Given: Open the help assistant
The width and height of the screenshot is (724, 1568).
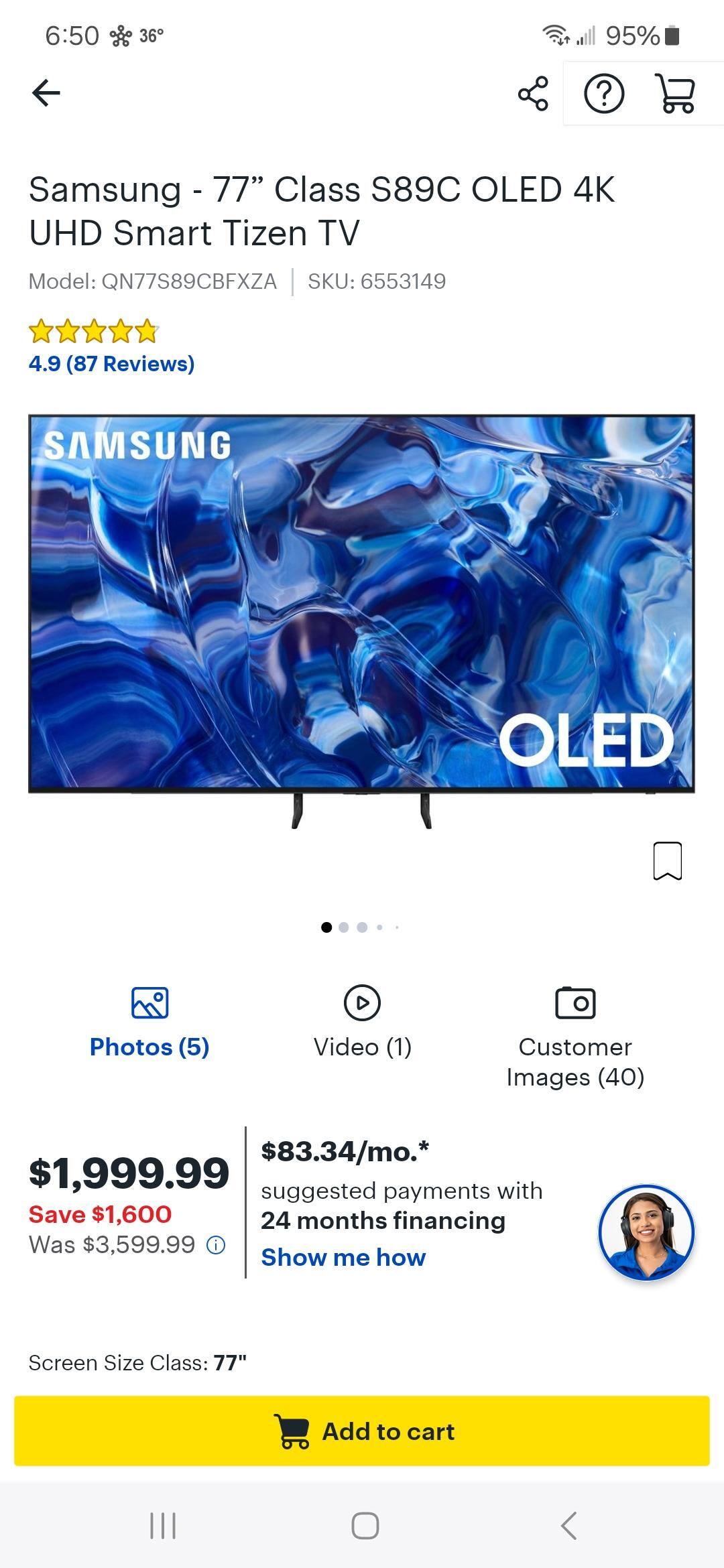Looking at the screenshot, I should click(x=604, y=94).
